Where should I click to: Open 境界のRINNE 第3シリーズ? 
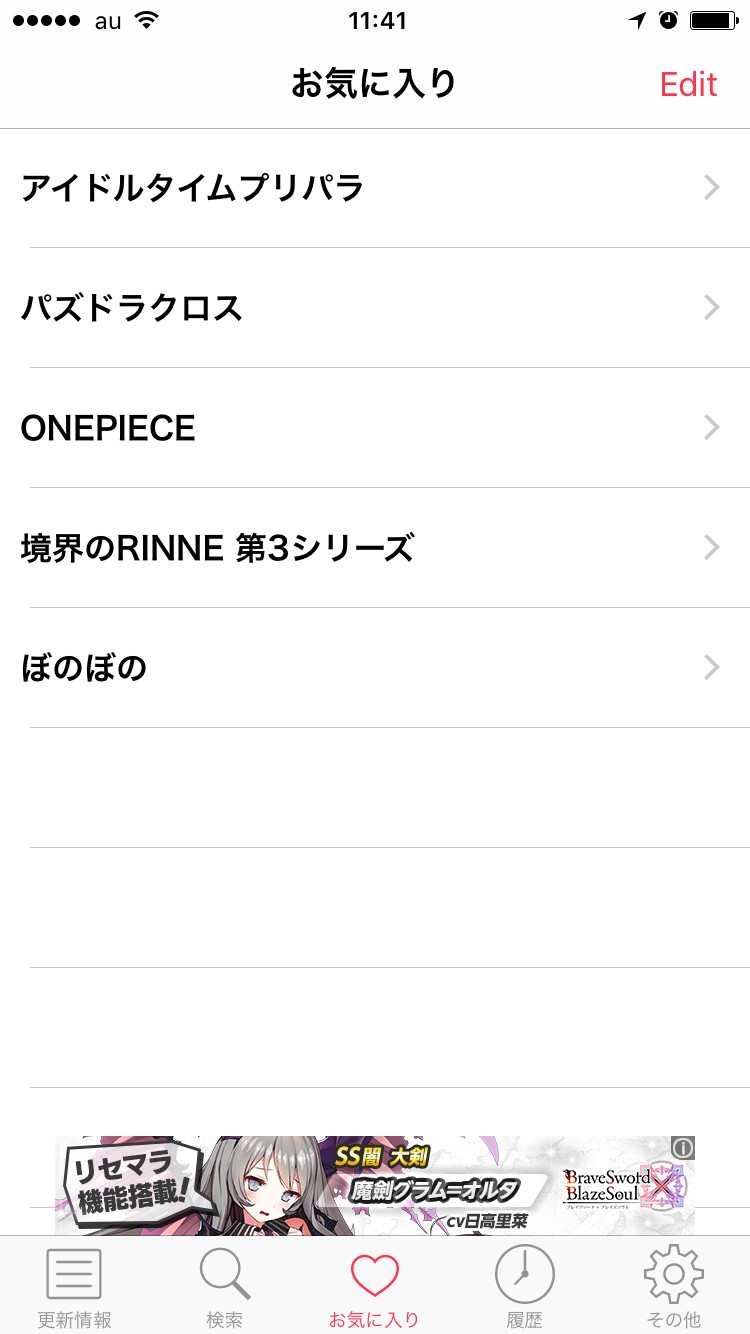click(x=375, y=548)
